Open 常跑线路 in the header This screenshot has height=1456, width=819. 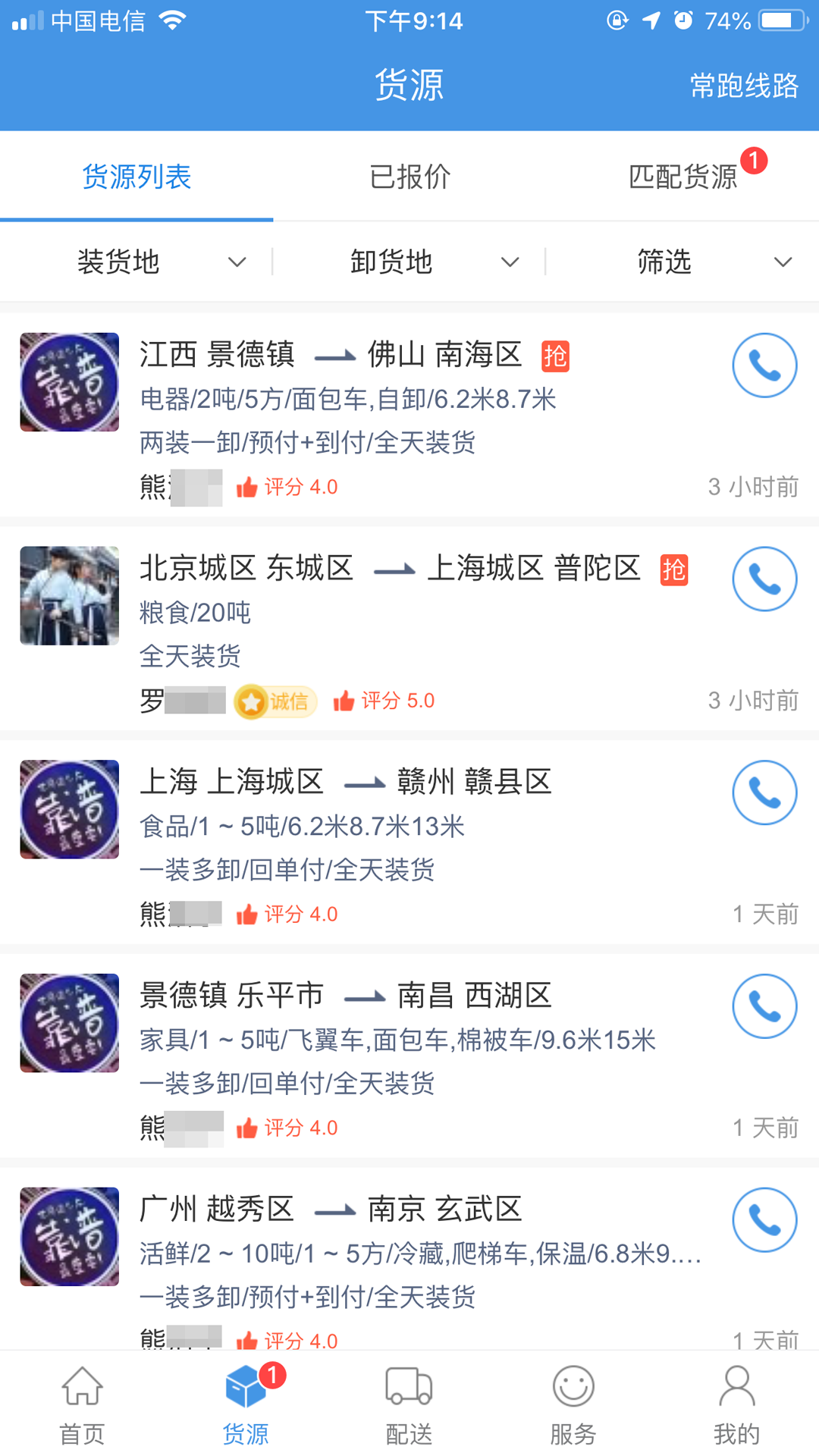pos(743,86)
